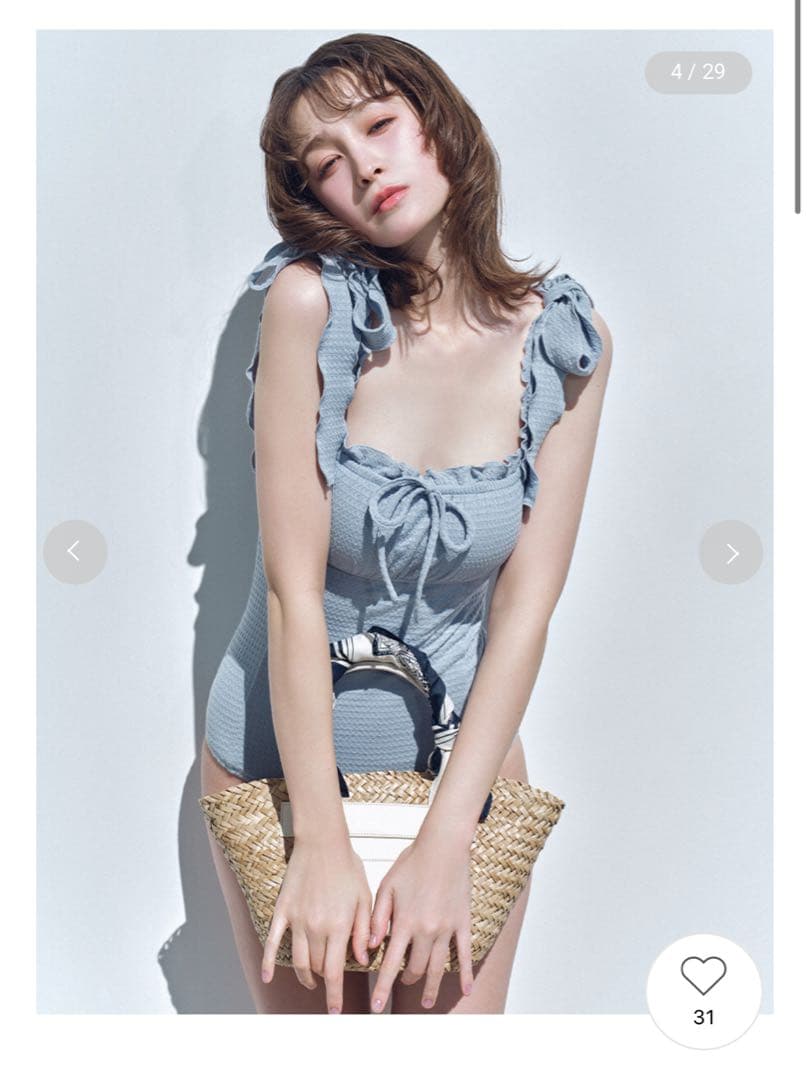Screen dimensions: 807x1080
Task: Show the next product image
Action: point(731,552)
